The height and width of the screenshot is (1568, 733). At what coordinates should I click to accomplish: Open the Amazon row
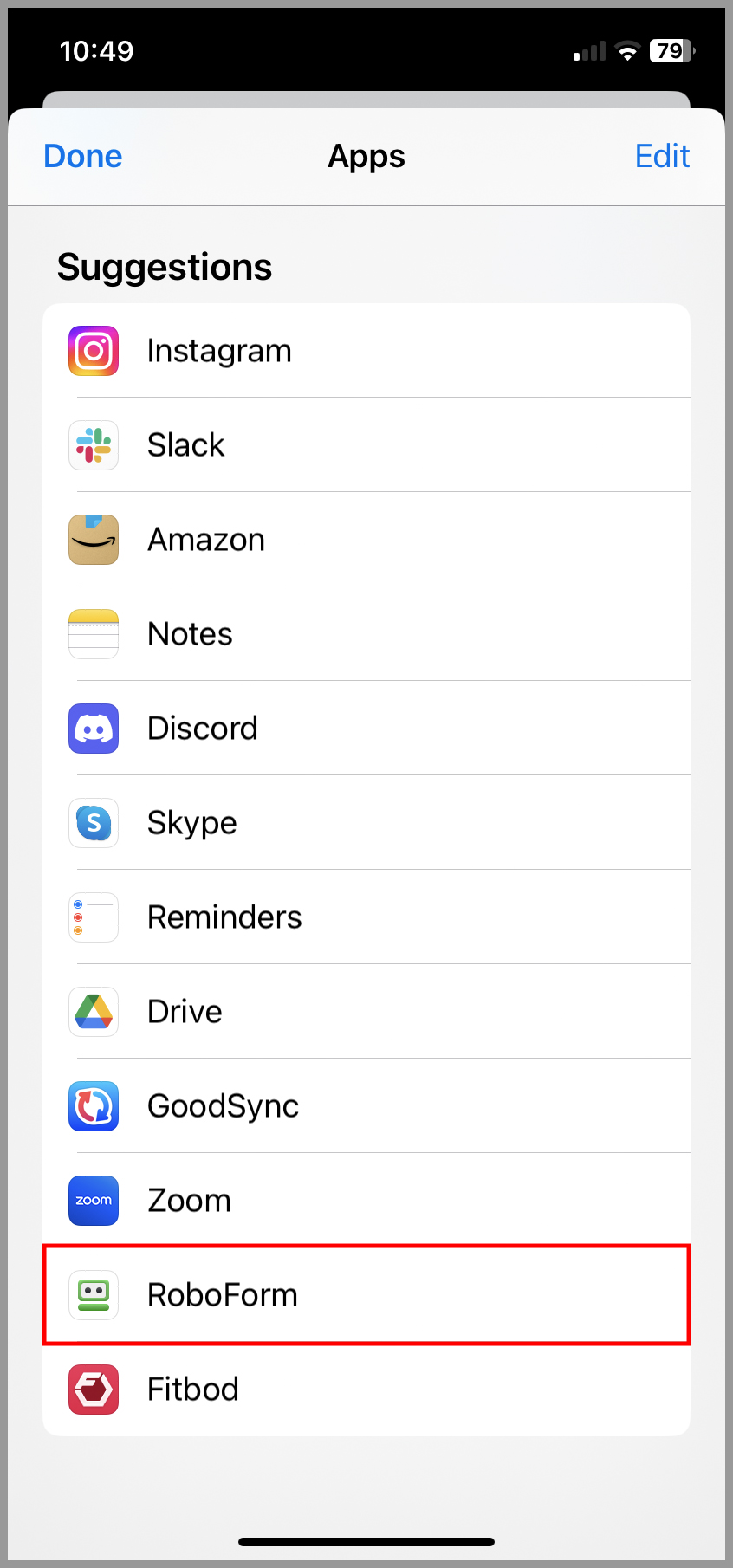tap(366, 540)
